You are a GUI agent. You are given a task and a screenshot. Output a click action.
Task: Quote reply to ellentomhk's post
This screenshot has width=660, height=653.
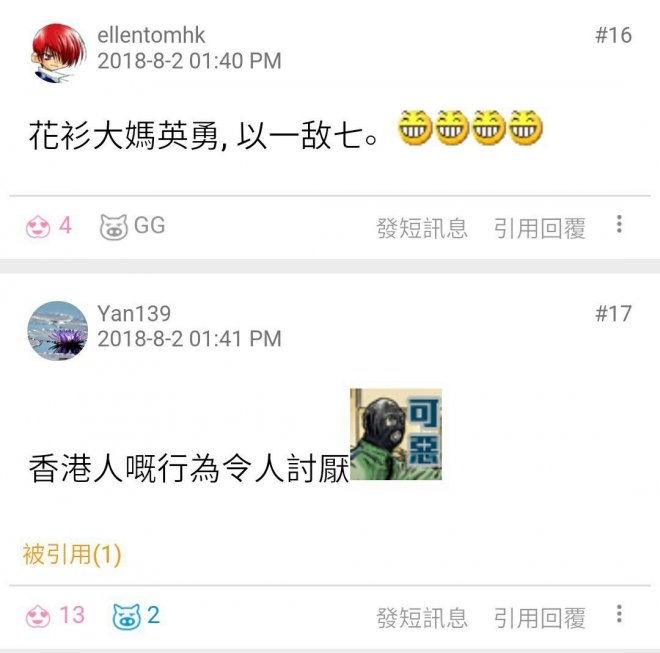click(x=539, y=228)
